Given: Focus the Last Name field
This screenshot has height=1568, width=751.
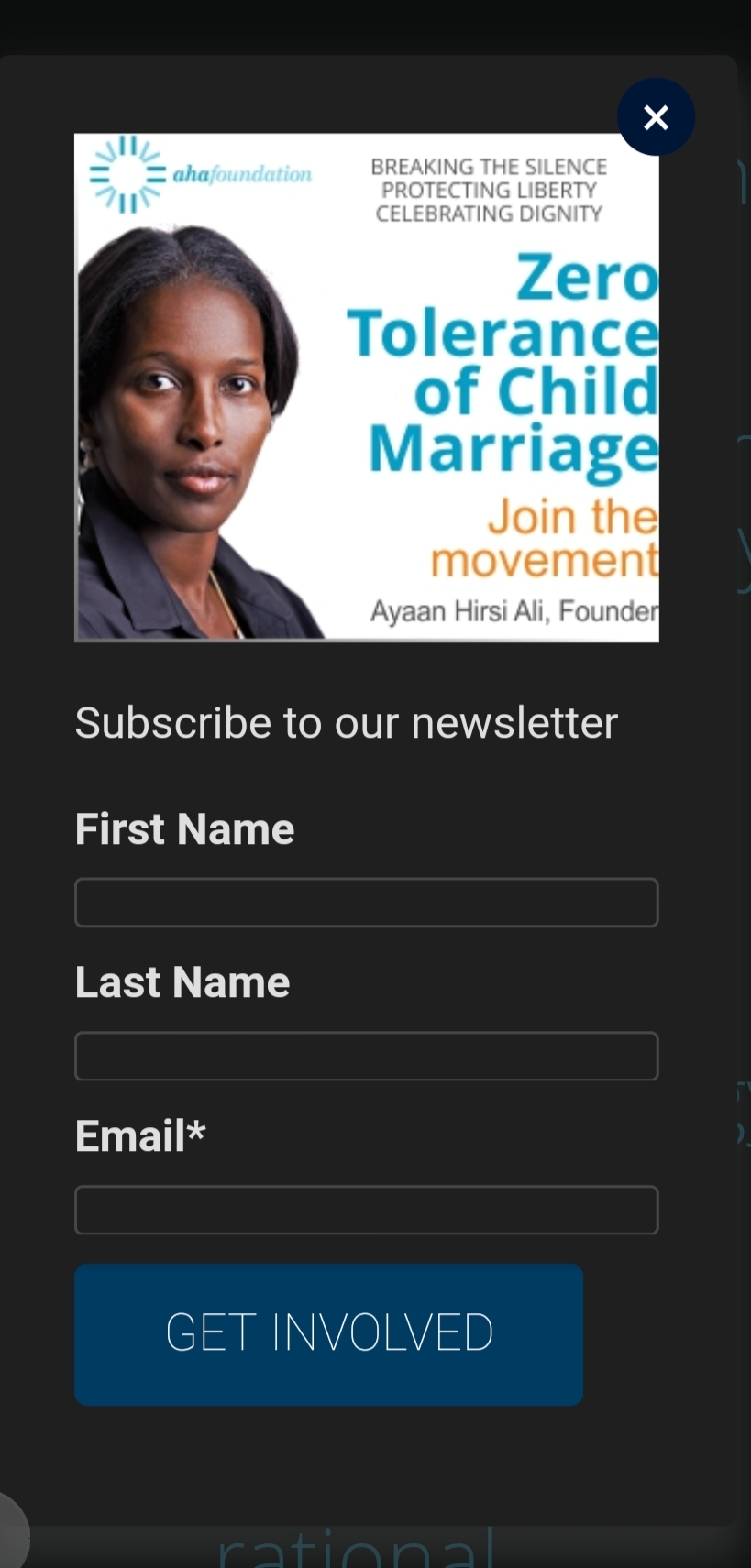Looking at the screenshot, I should click(x=366, y=1056).
